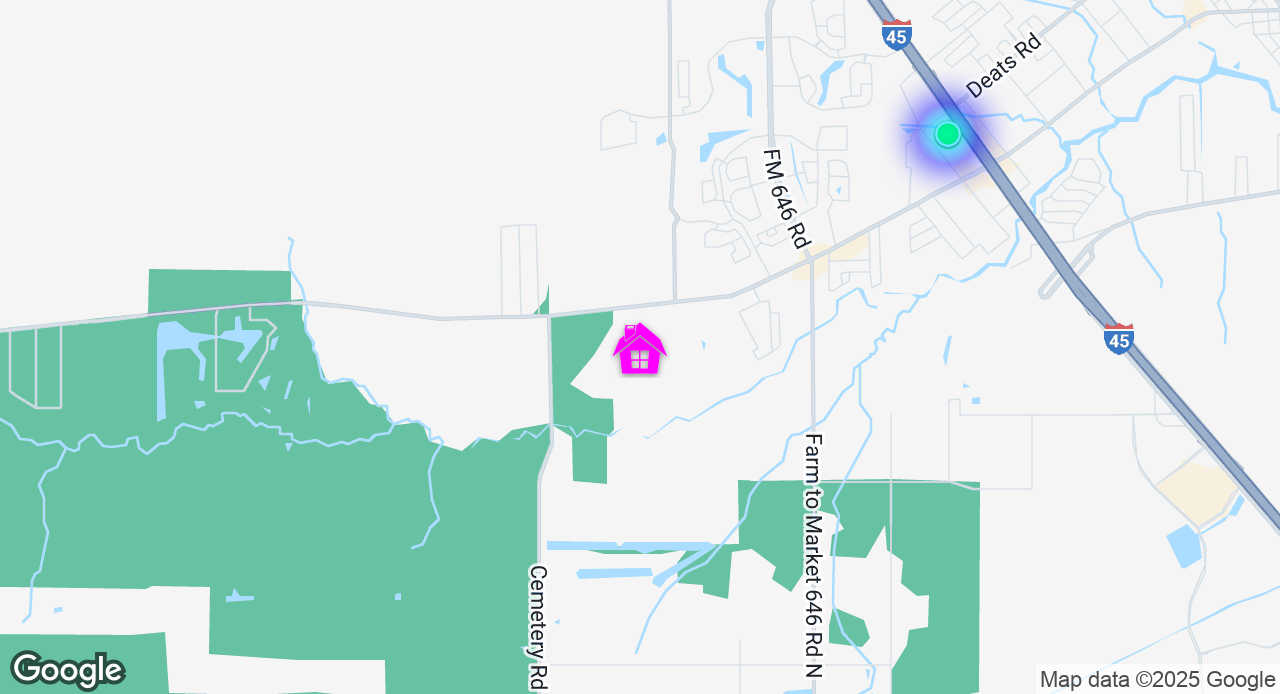Tap the pink house marker on the map

(639, 350)
